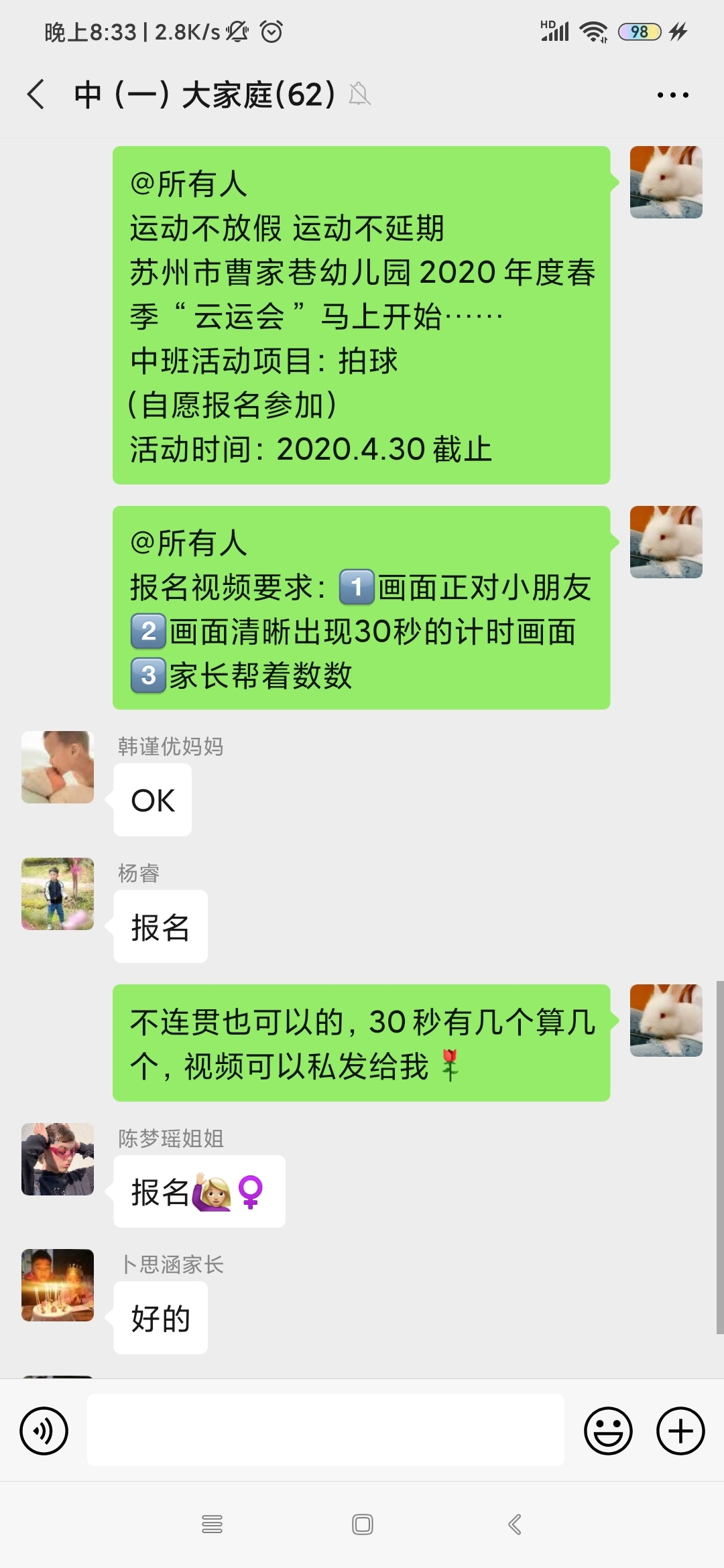724x1568 pixels.
Task: View 卜思涵家长's profile avatar
Action: 58,1285
